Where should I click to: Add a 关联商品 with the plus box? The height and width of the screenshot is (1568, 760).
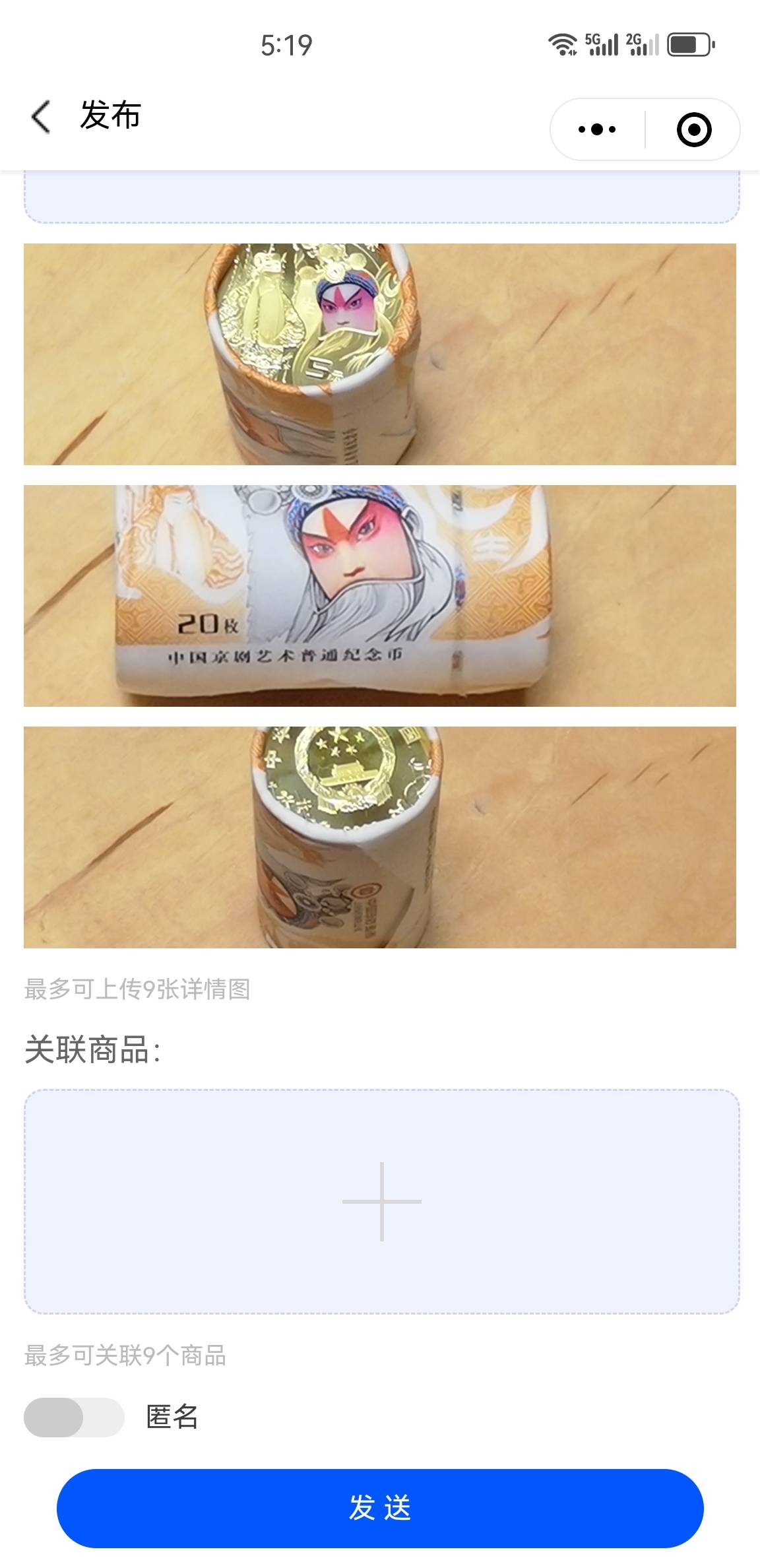point(381,1201)
